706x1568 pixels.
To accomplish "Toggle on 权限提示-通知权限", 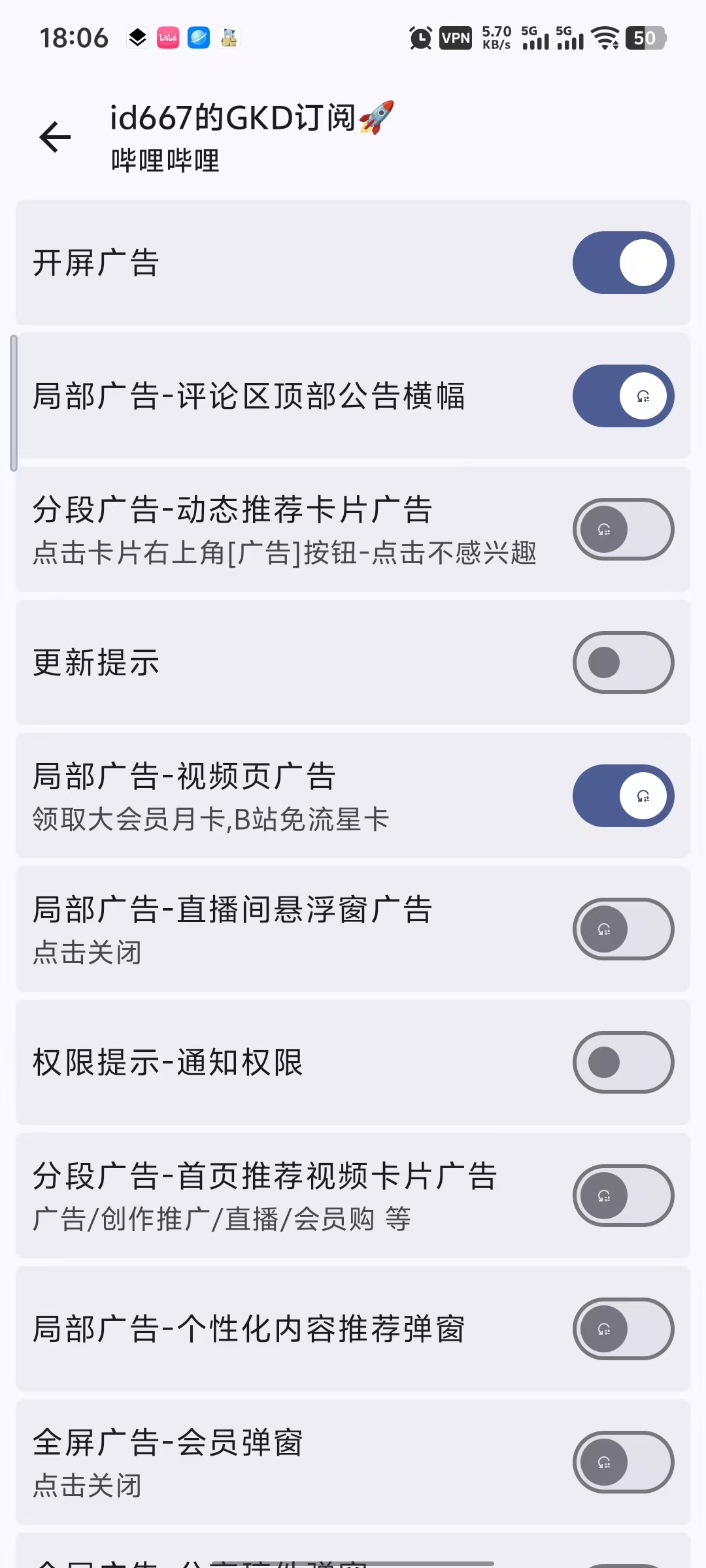I will click(623, 1062).
